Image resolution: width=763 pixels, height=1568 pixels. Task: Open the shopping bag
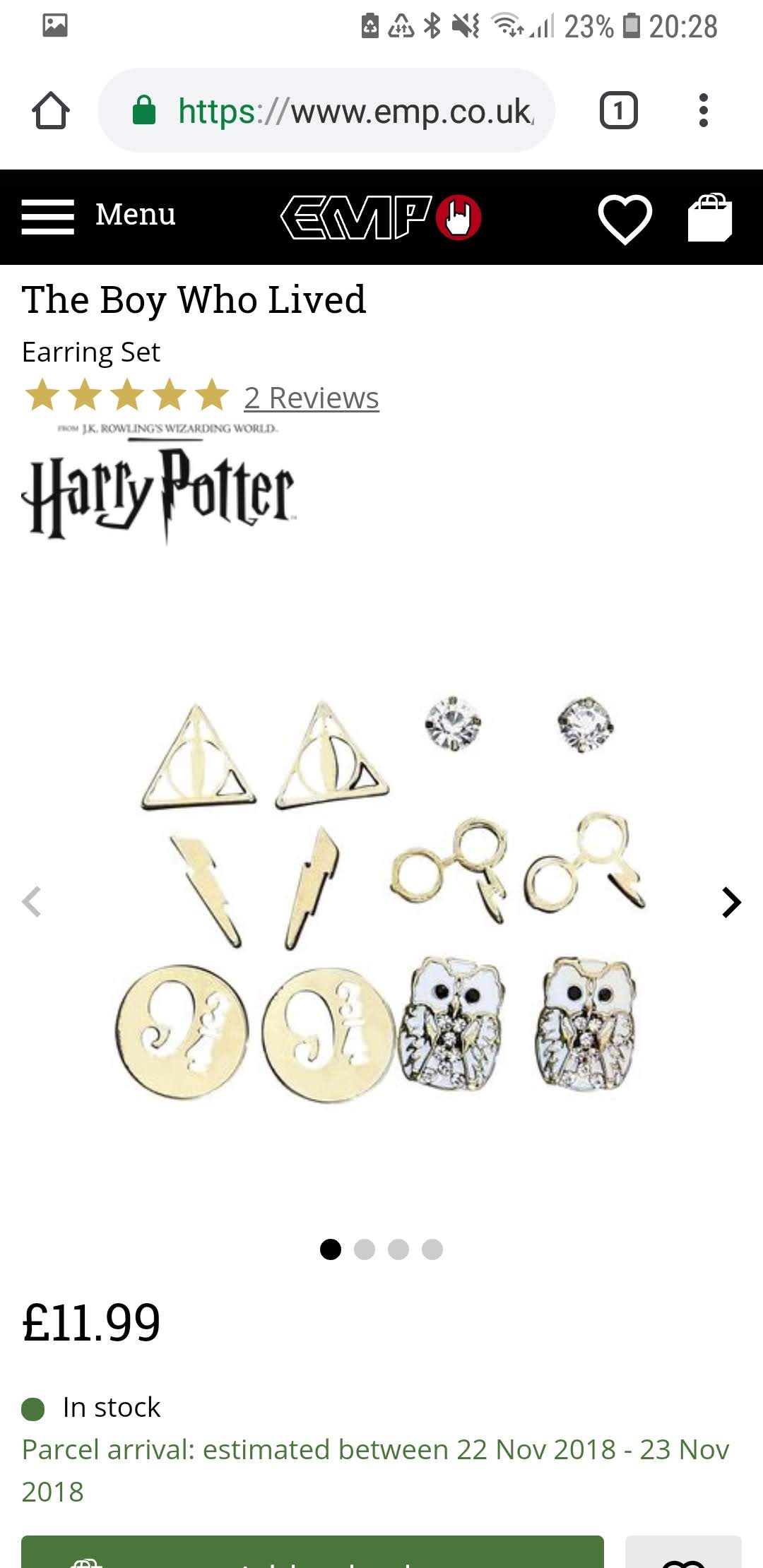click(x=710, y=218)
